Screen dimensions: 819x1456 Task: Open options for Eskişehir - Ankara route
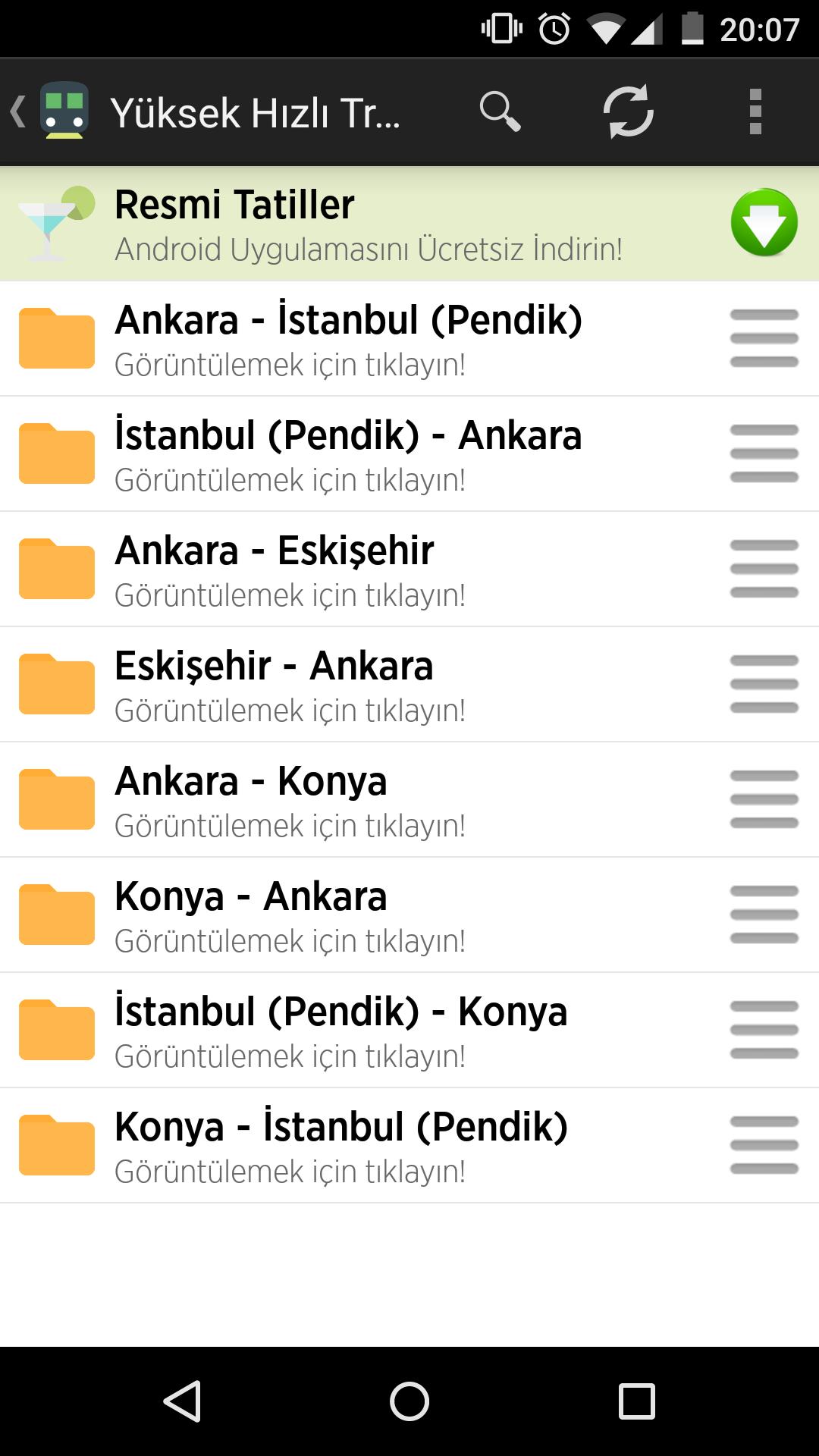(763, 684)
